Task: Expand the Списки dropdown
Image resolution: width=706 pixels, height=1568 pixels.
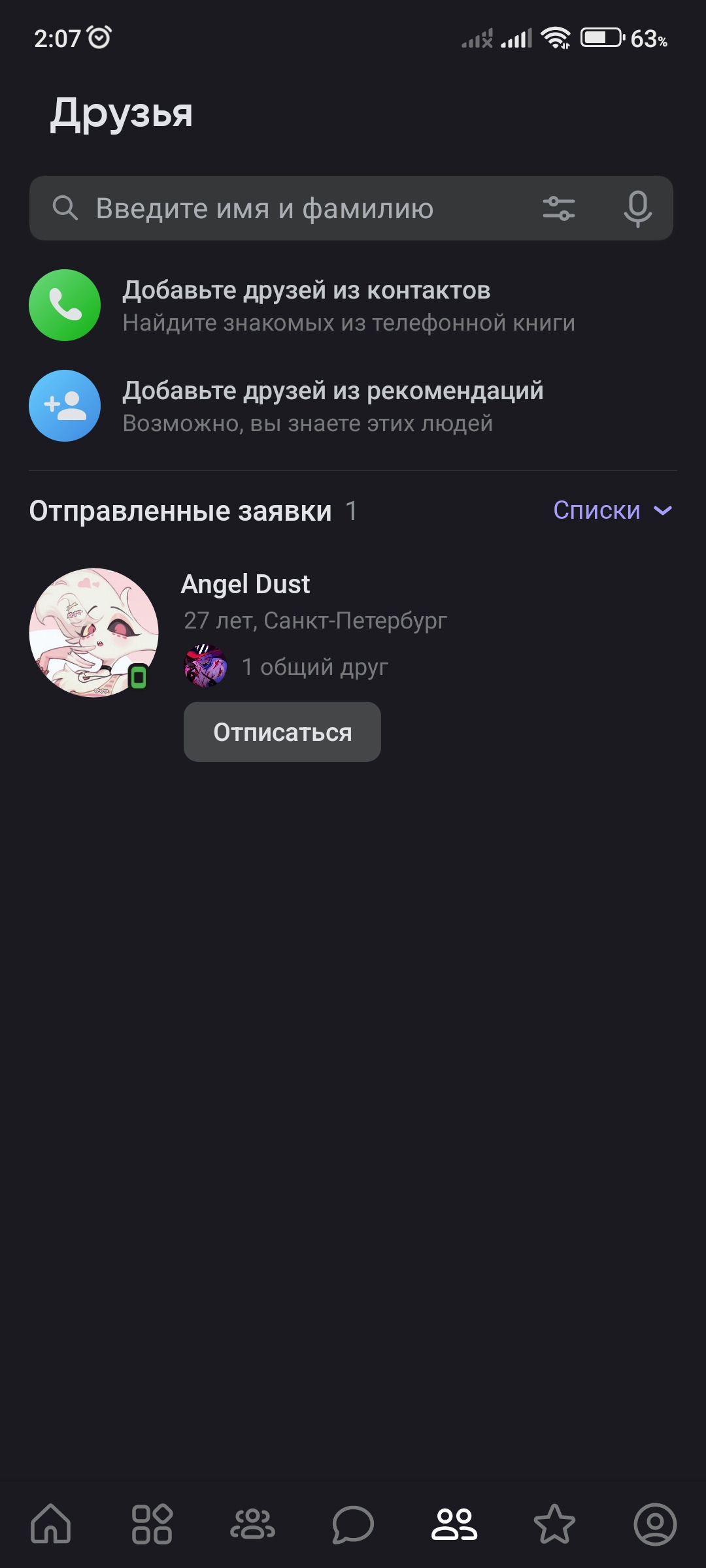Action: (x=613, y=510)
